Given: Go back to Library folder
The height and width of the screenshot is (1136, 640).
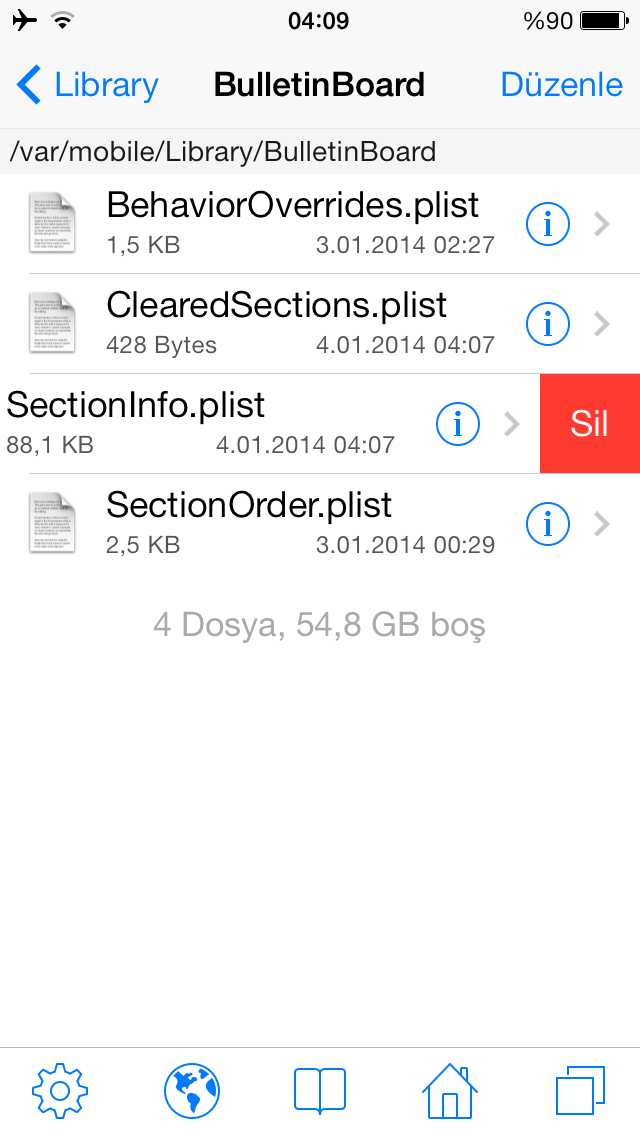Looking at the screenshot, I should (x=87, y=85).
